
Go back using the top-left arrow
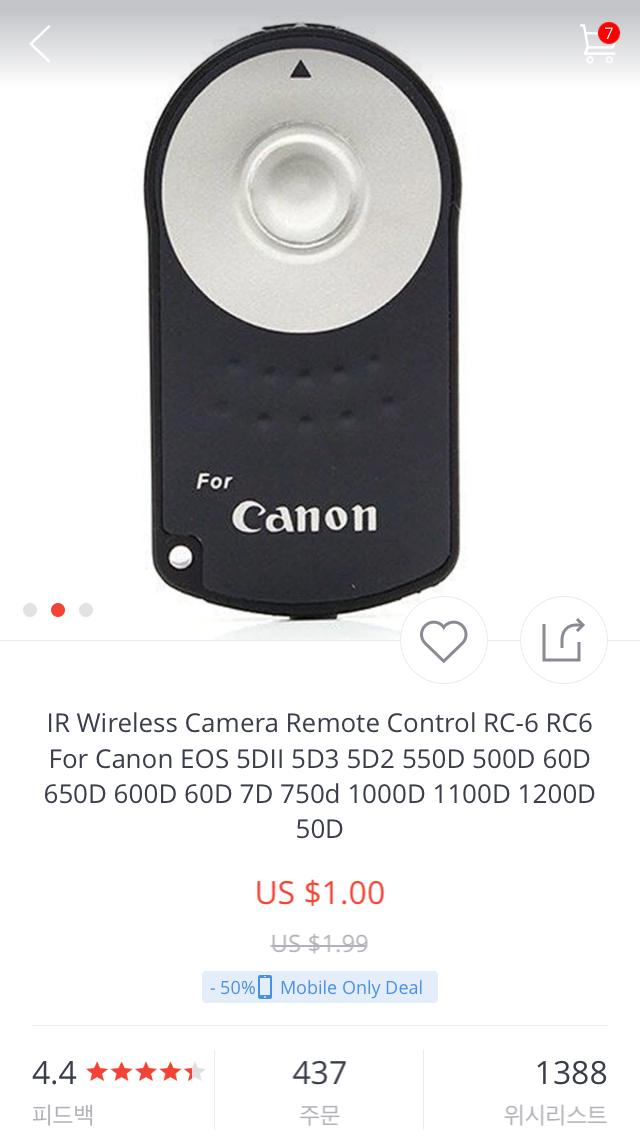coord(40,44)
